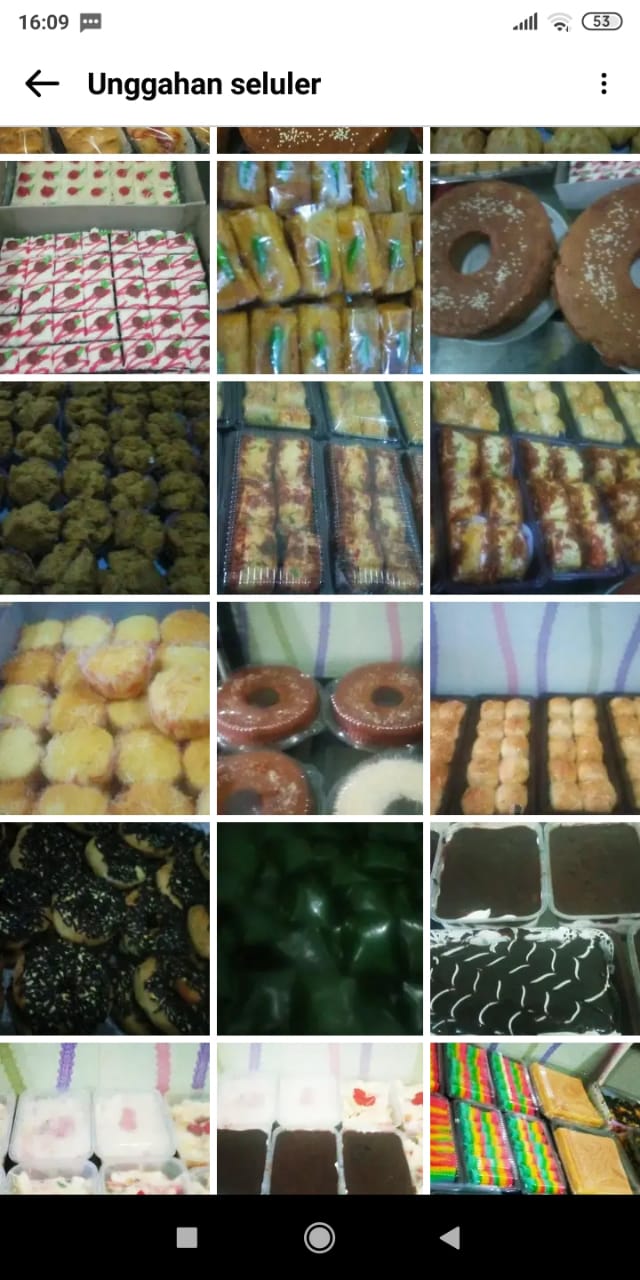
Task: Open the sesame-topped ring cake photo
Action: (535, 267)
